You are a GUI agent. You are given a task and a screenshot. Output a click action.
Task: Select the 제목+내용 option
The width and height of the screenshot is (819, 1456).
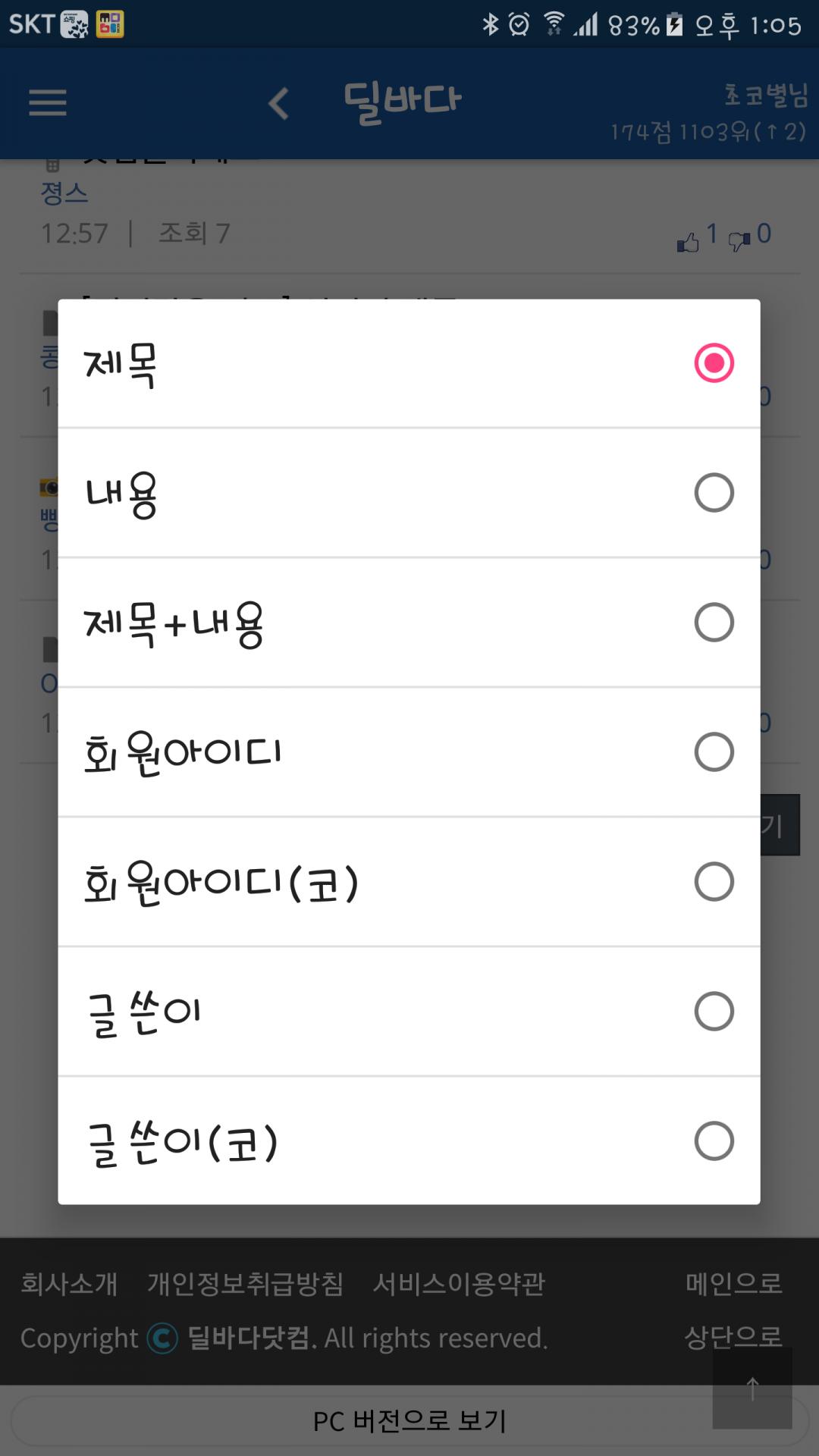[x=409, y=623]
